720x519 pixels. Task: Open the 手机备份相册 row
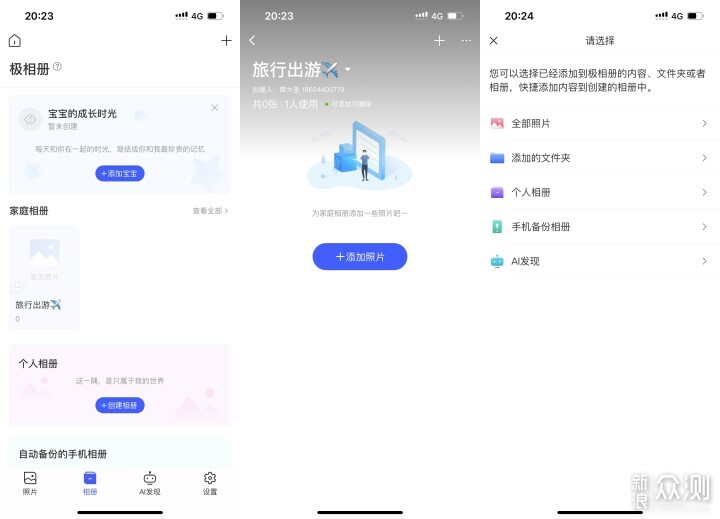(x=598, y=227)
